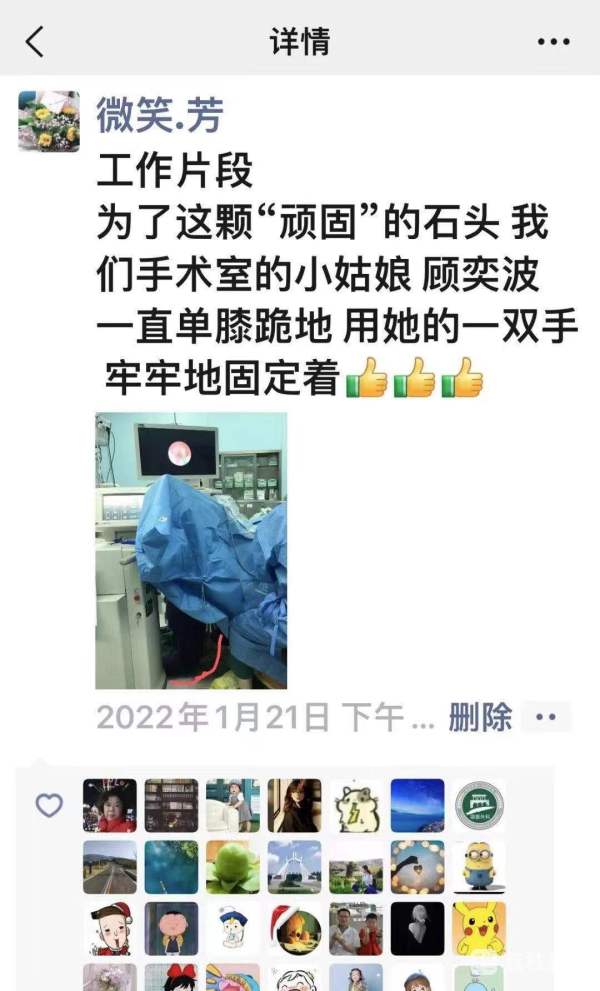
Task: Open the top-right three-dot menu
Action: [553, 42]
